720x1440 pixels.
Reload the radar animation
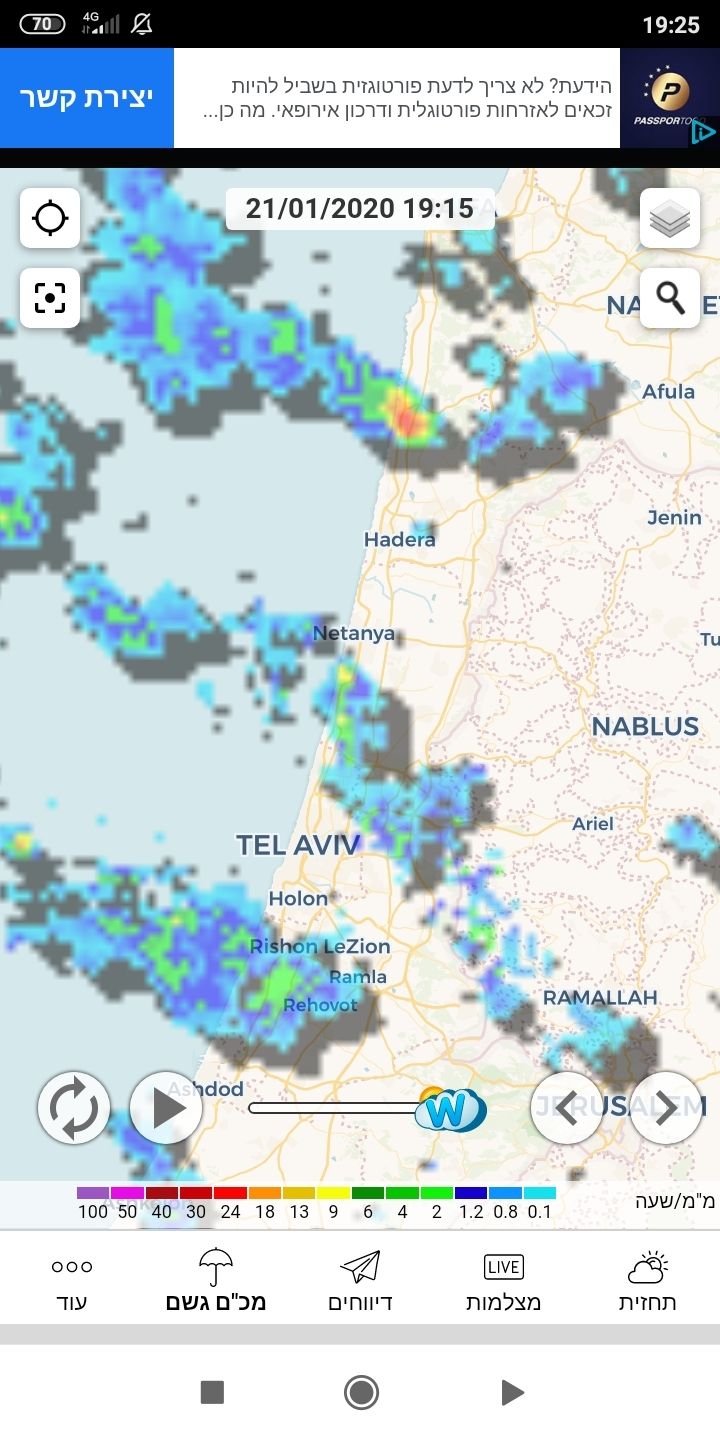(74, 1108)
